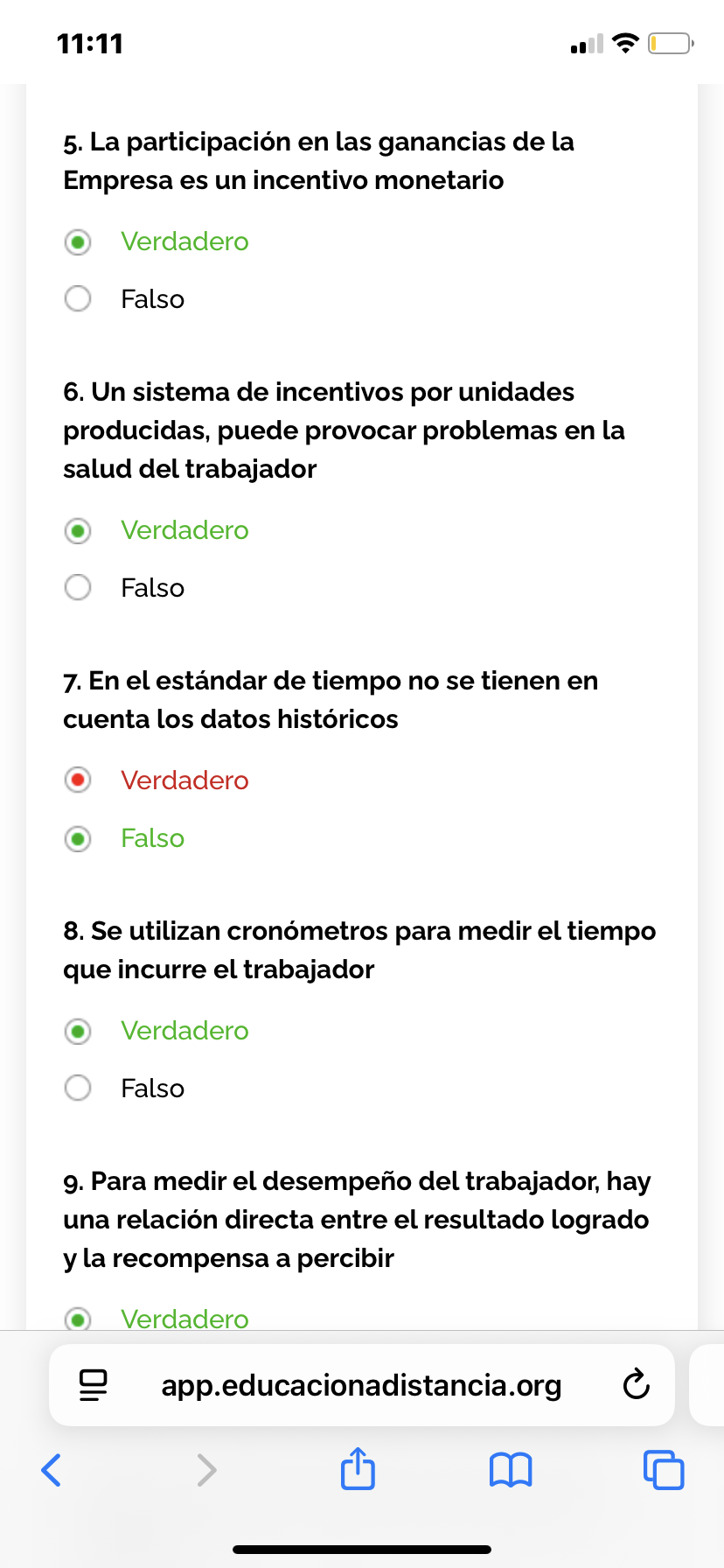Show all open tabs

(664, 1470)
